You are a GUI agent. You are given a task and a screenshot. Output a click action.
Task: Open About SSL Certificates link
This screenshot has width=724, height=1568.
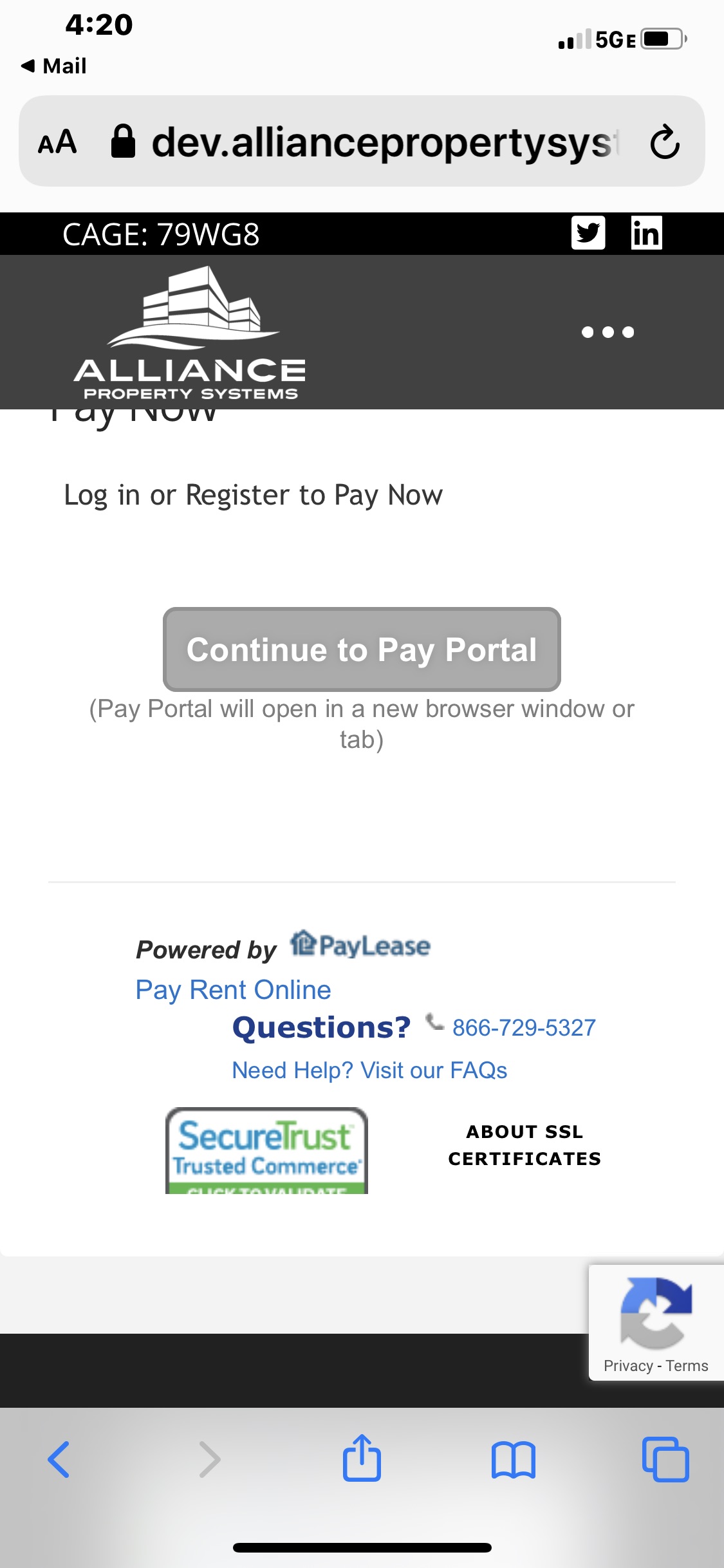pos(524,1145)
